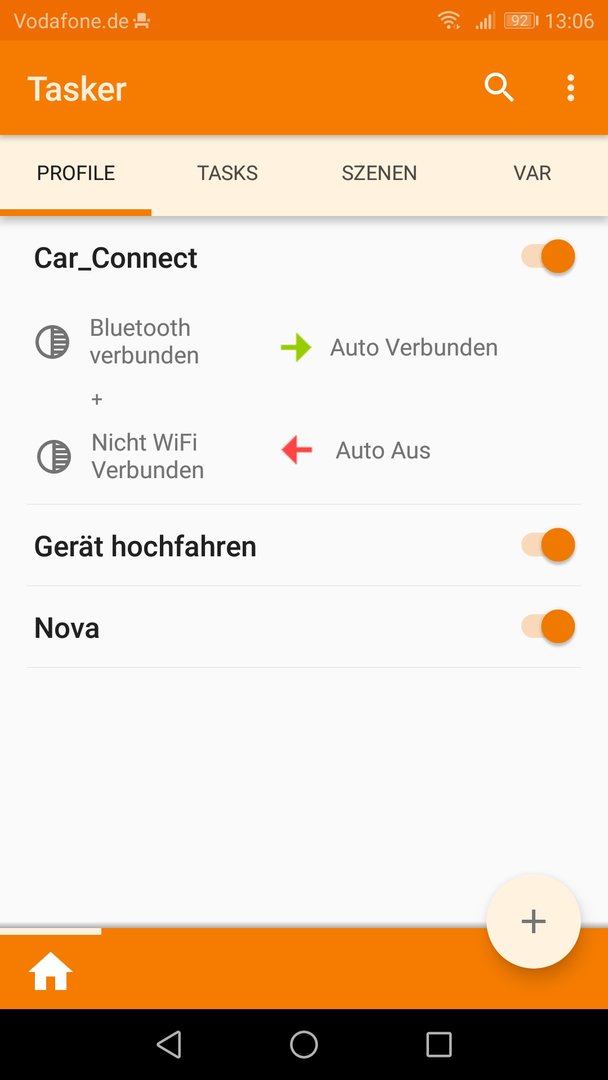
Task: Collapse the Car_Connect profile
Action: (116, 258)
